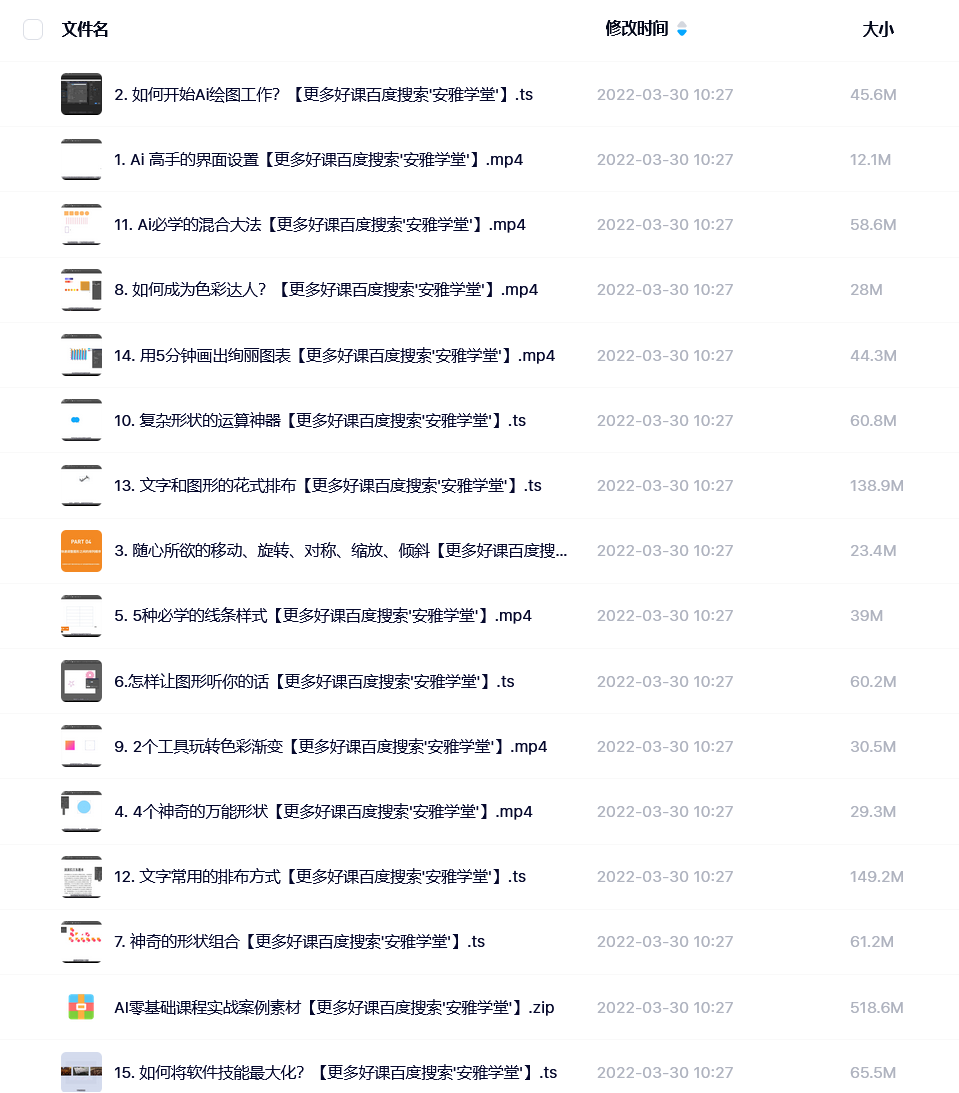The height and width of the screenshot is (1093, 959).
Task: Open 10. 复杂形状的运算神器
Action: [x=319, y=421]
